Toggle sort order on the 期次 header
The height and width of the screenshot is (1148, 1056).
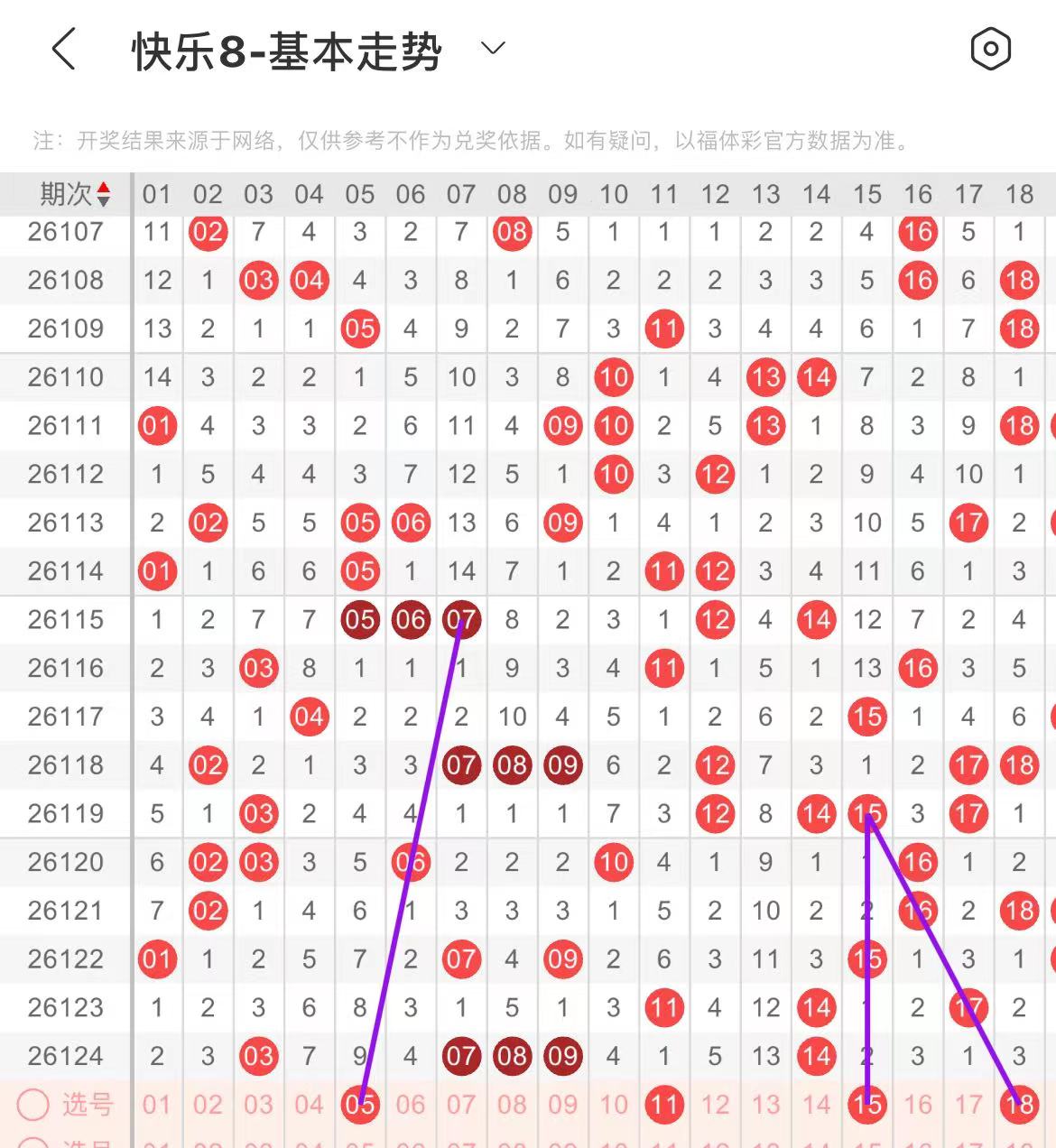tap(75, 194)
